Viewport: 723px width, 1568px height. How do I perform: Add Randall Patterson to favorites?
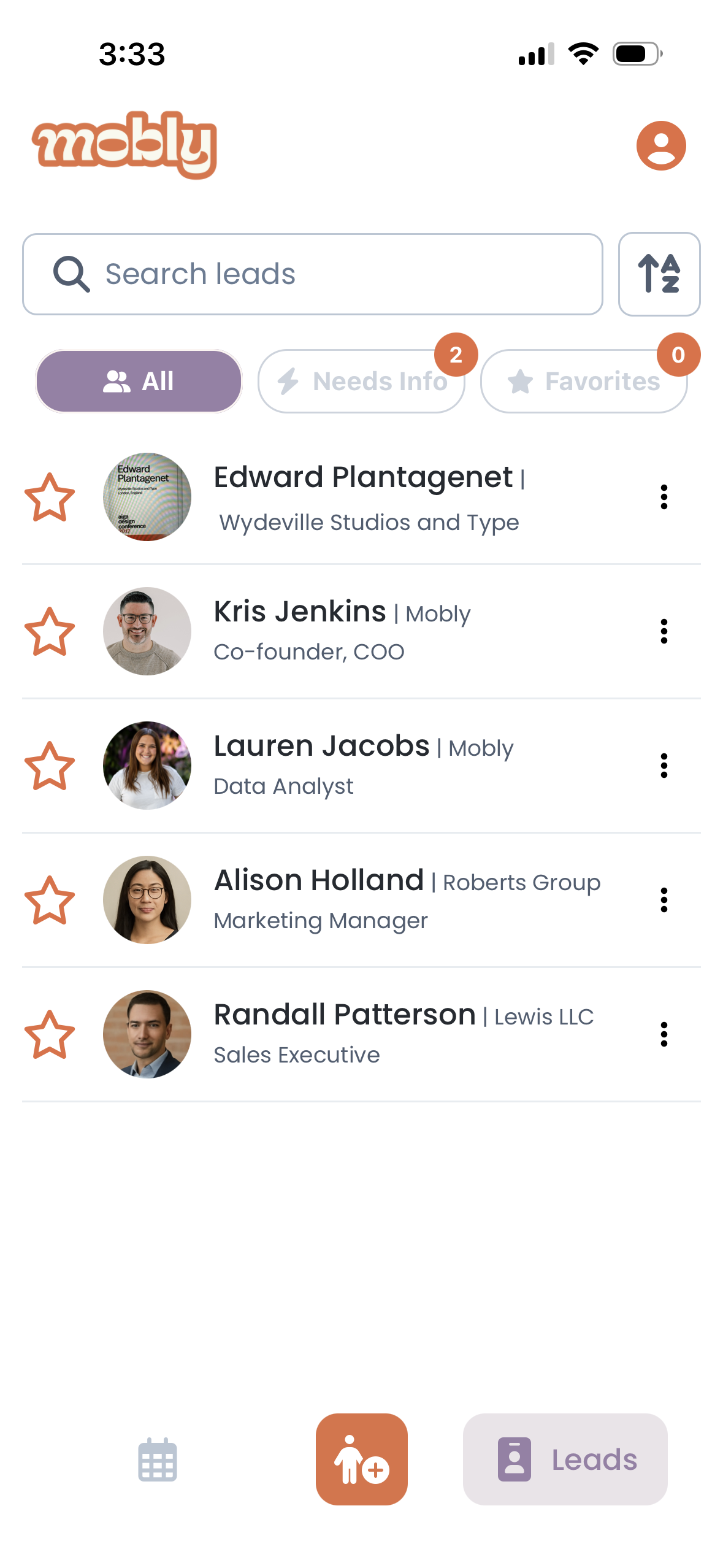pyautogui.click(x=50, y=1034)
